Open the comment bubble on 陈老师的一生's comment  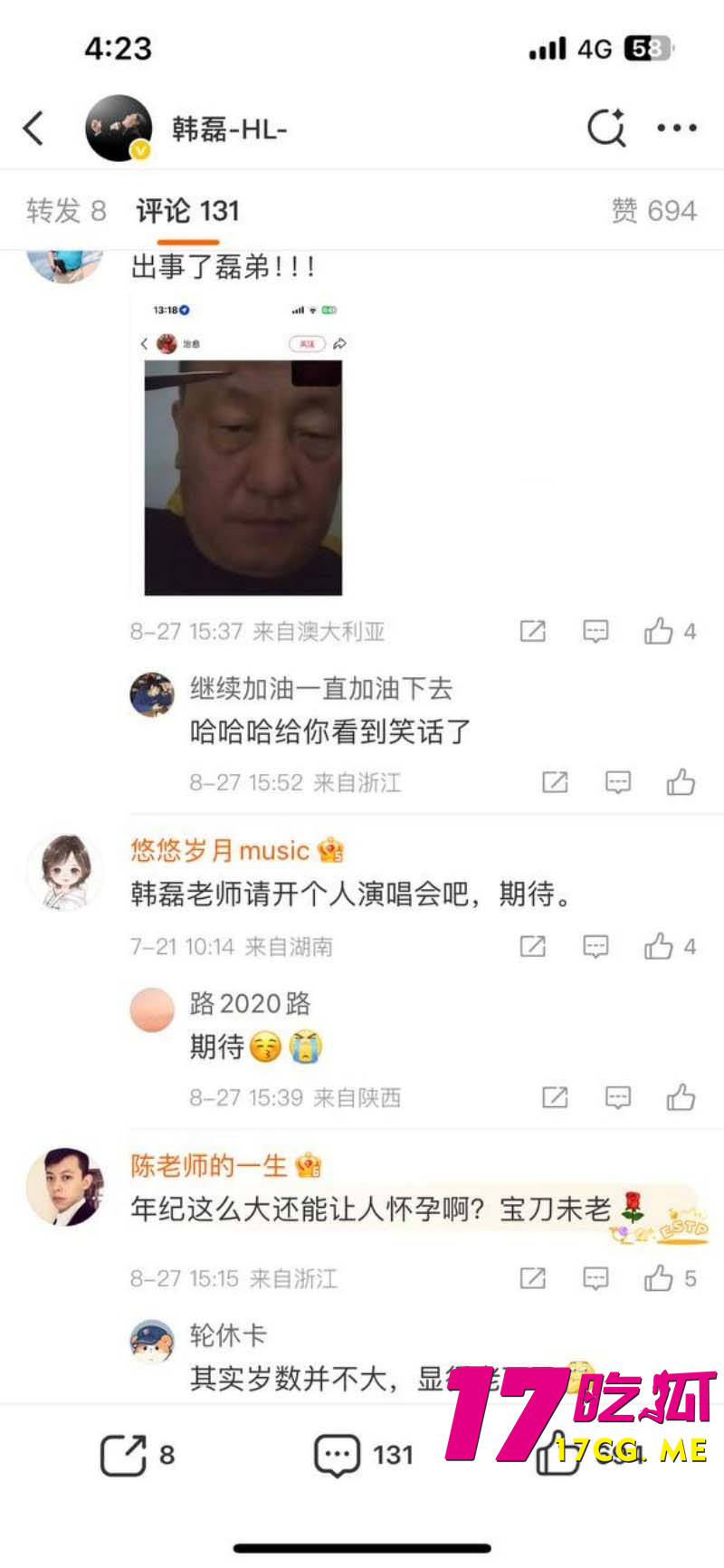595,1278
